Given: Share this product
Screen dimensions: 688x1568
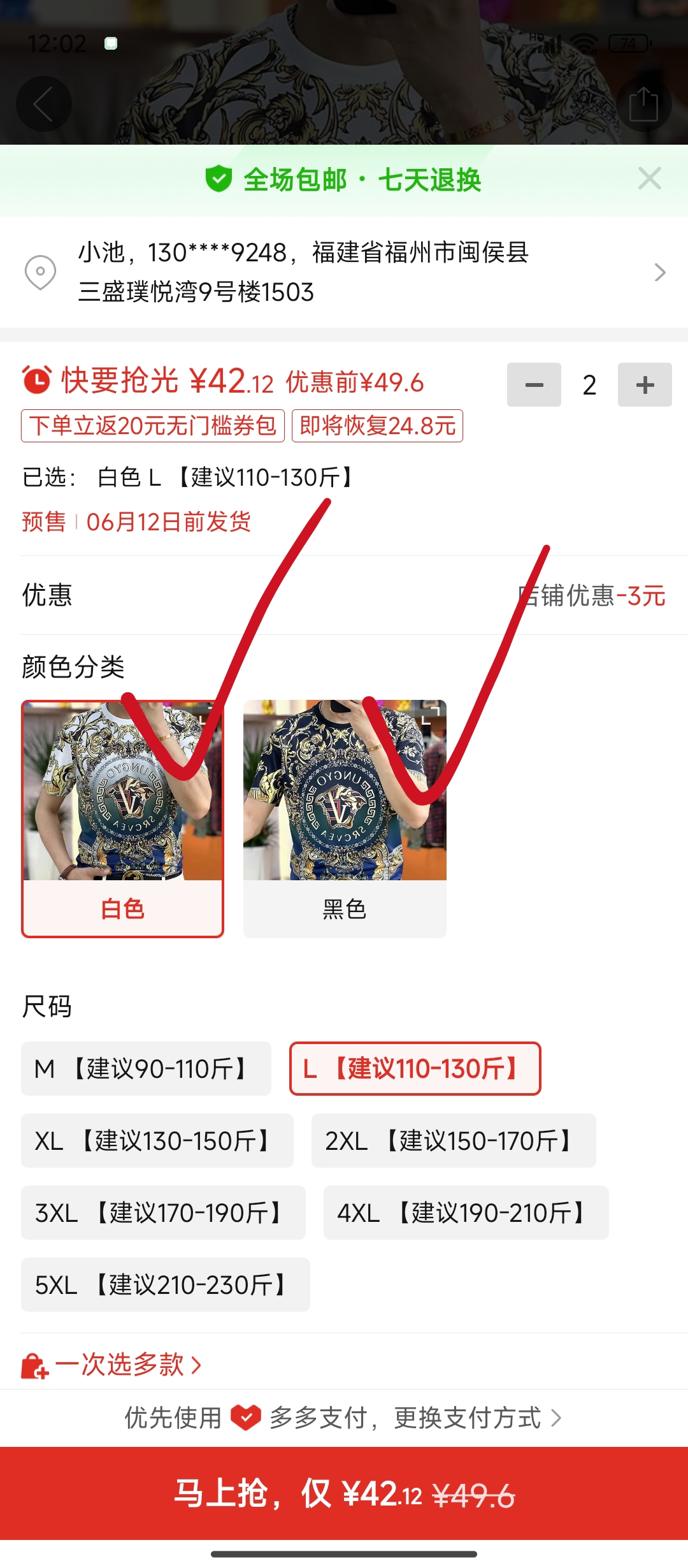Looking at the screenshot, I should (x=643, y=104).
